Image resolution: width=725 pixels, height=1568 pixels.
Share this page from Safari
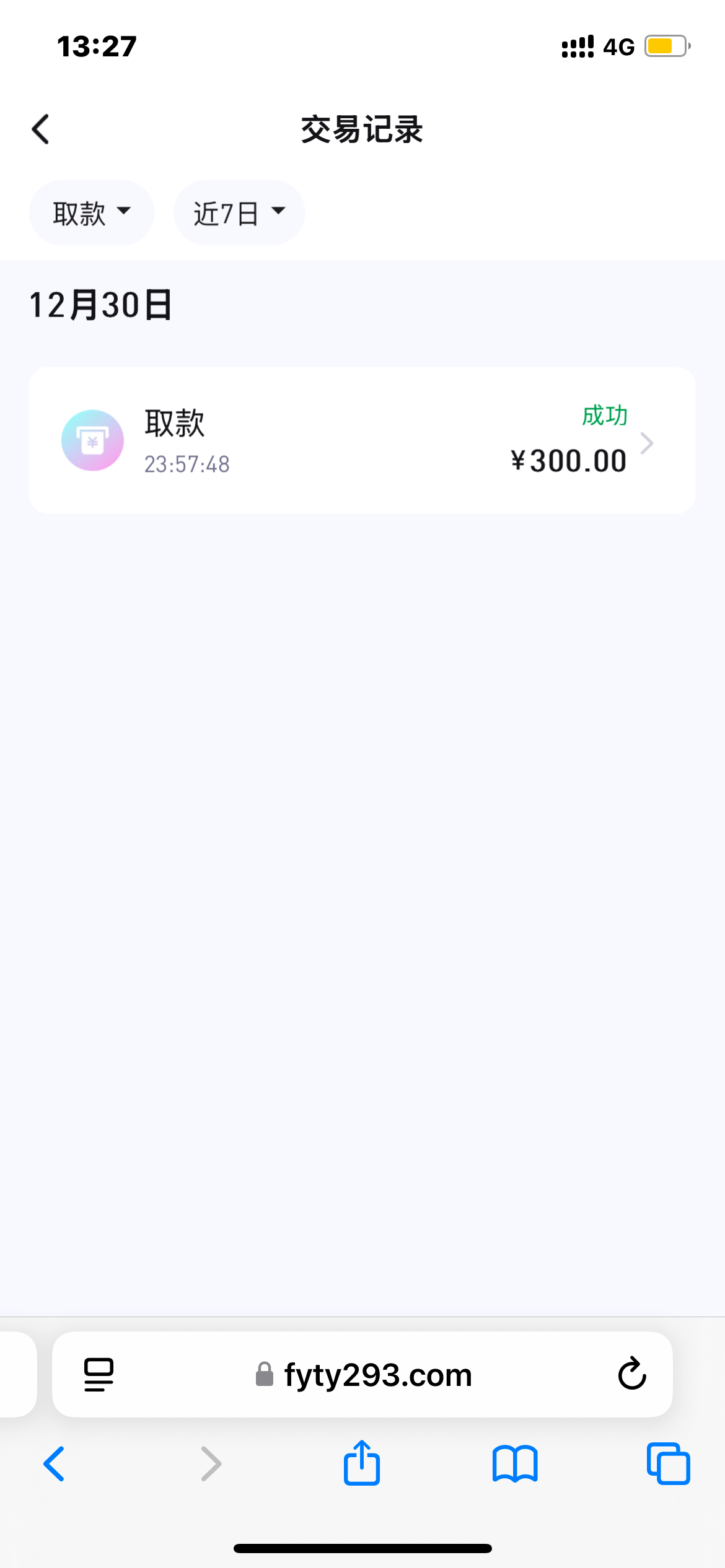[362, 1463]
